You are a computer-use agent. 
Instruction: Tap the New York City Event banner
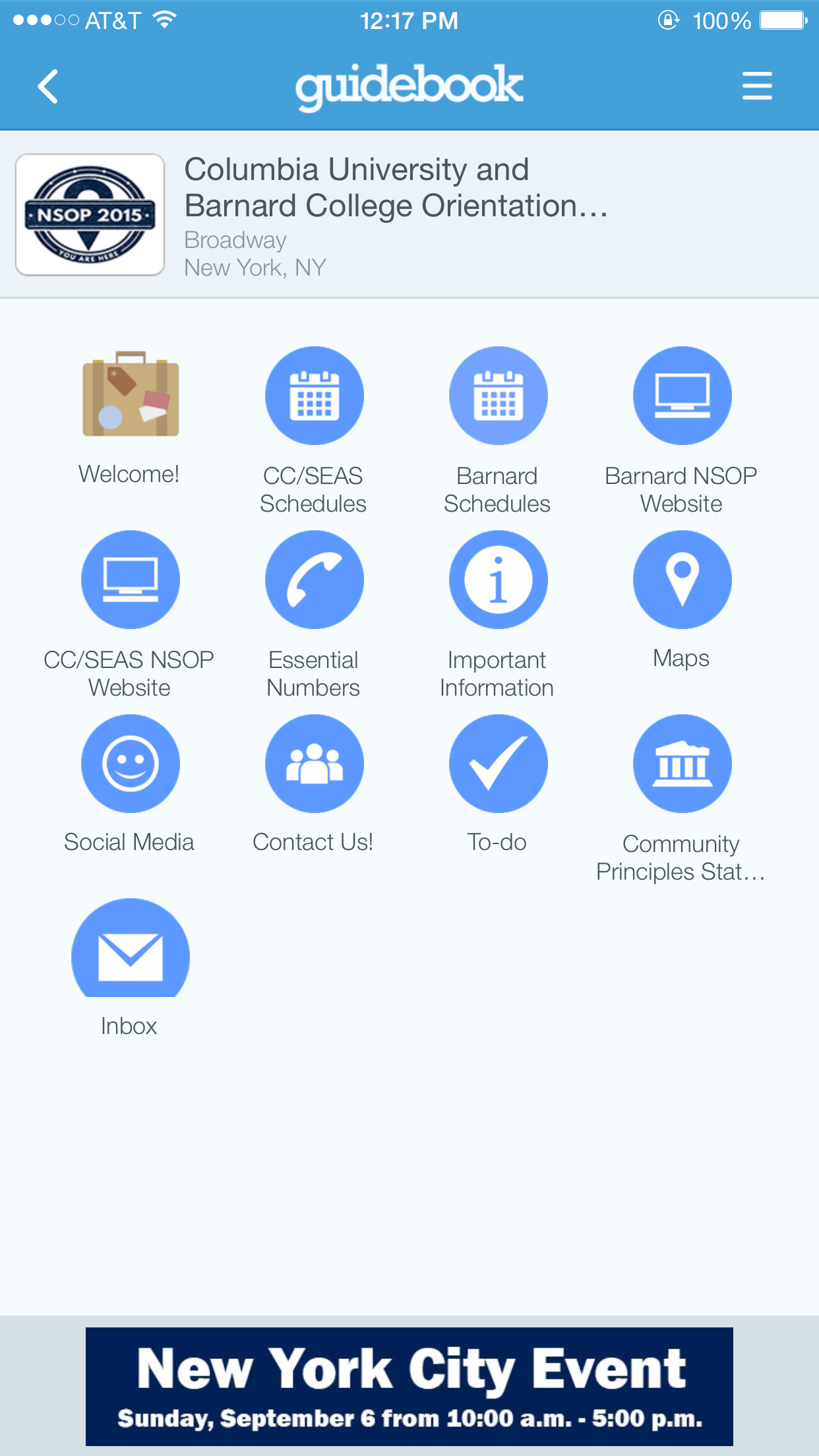409,1386
